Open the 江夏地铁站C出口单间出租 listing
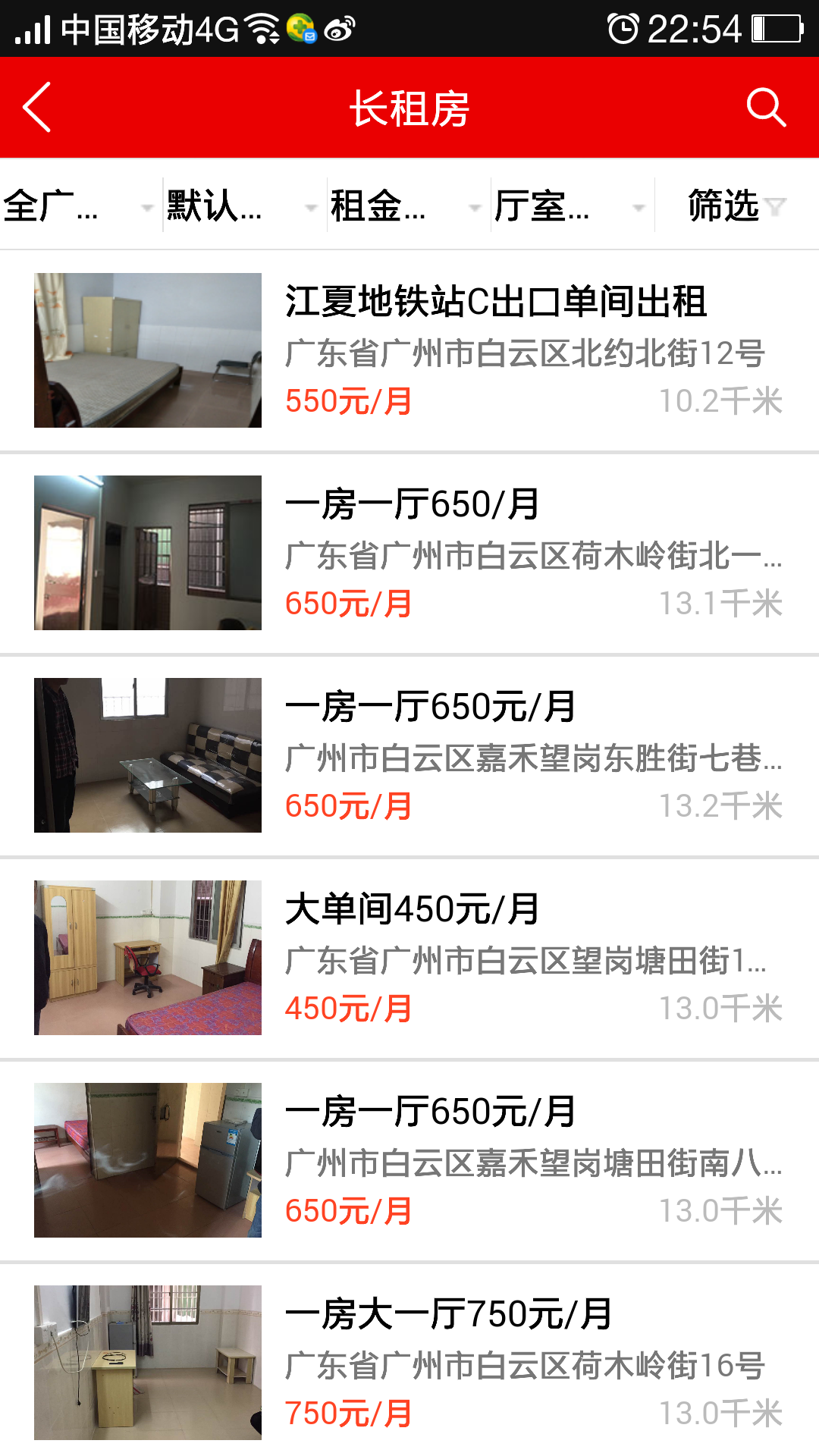This screenshot has width=819, height=1456. click(x=409, y=350)
